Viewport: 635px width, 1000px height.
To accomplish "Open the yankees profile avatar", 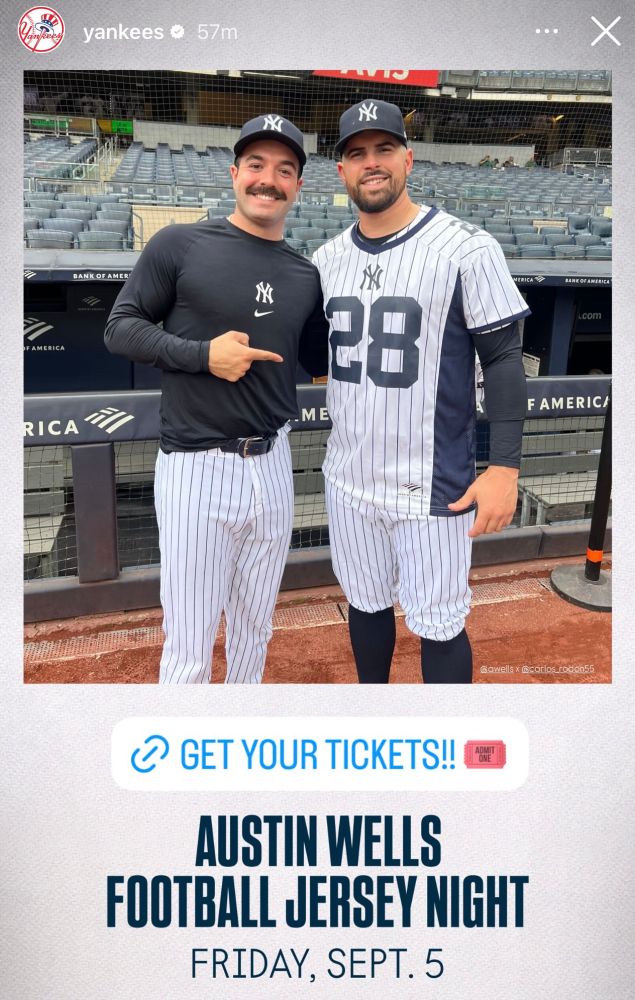I will click(x=41, y=31).
